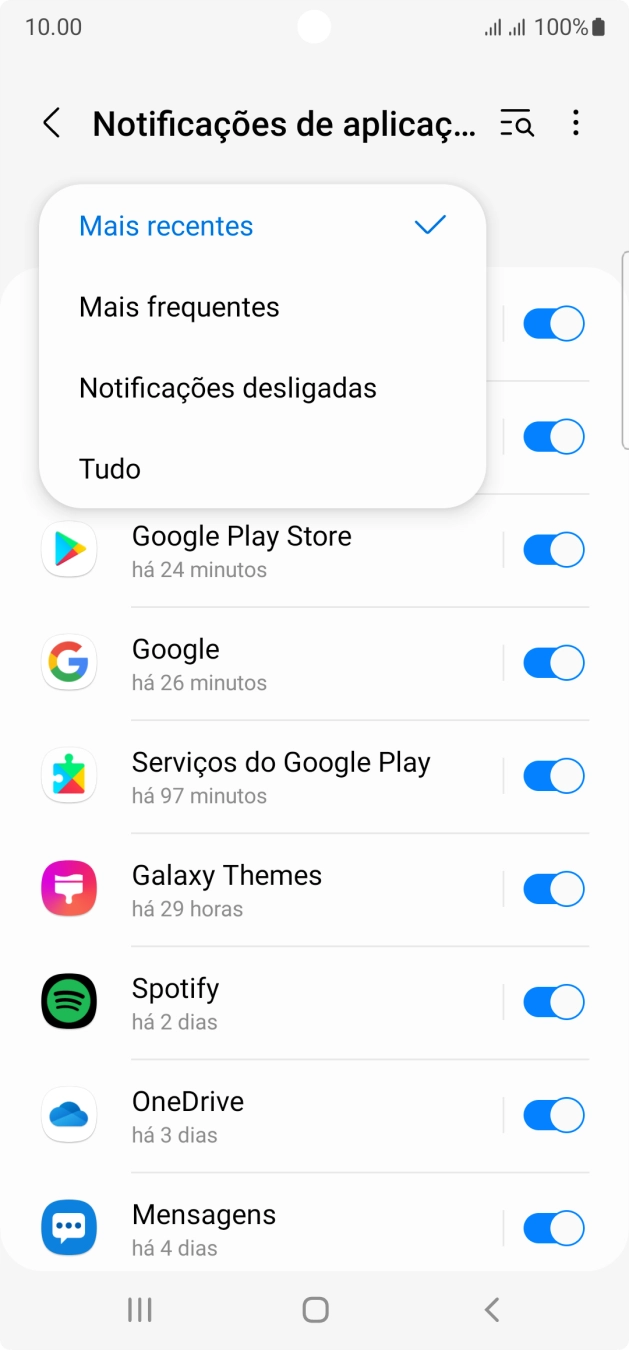
Task: Switch off Galaxy Themes notifications
Action: (553, 889)
